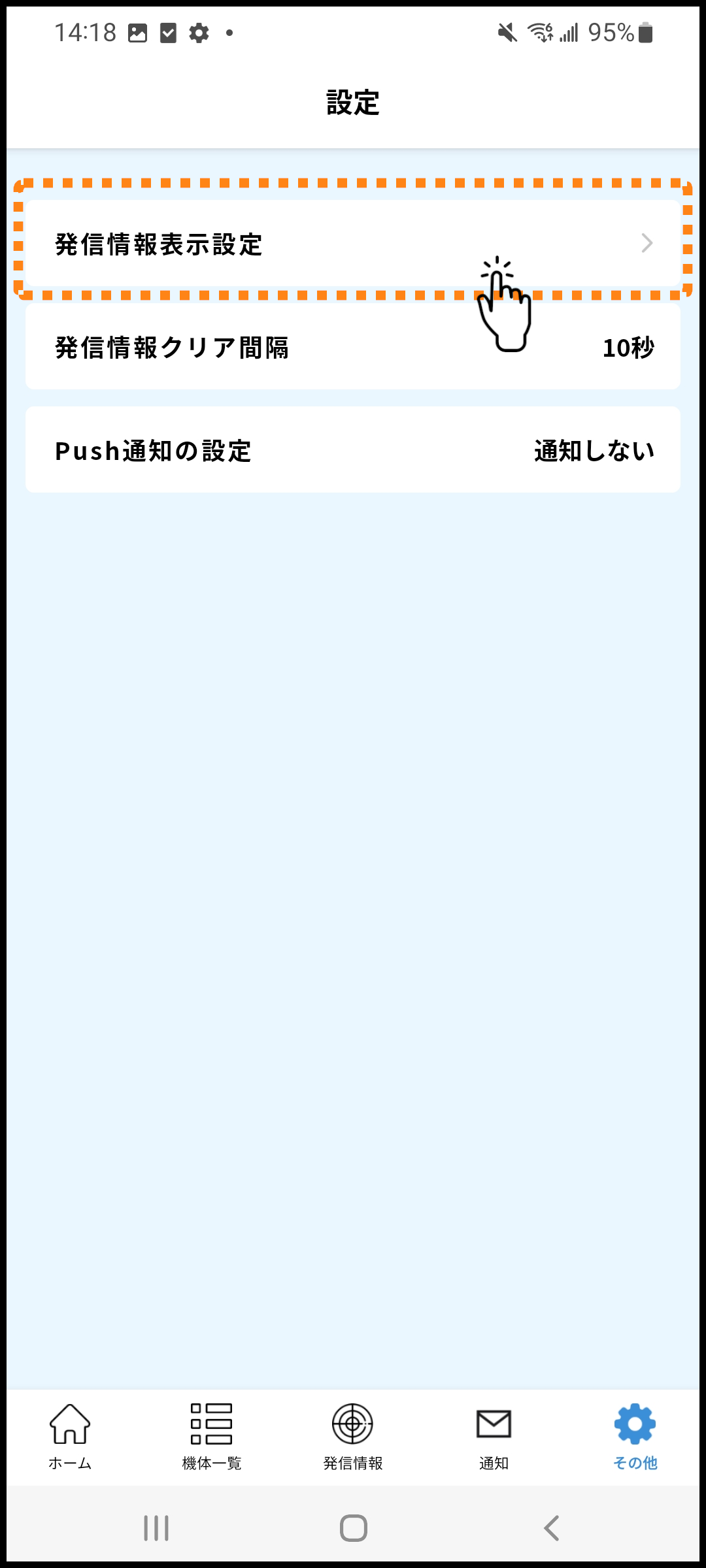Image resolution: width=706 pixels, height=1568 pixels.
Task: Open recent apps from navigation bar
Action: pyautogui.click(x=156, y=1528)
